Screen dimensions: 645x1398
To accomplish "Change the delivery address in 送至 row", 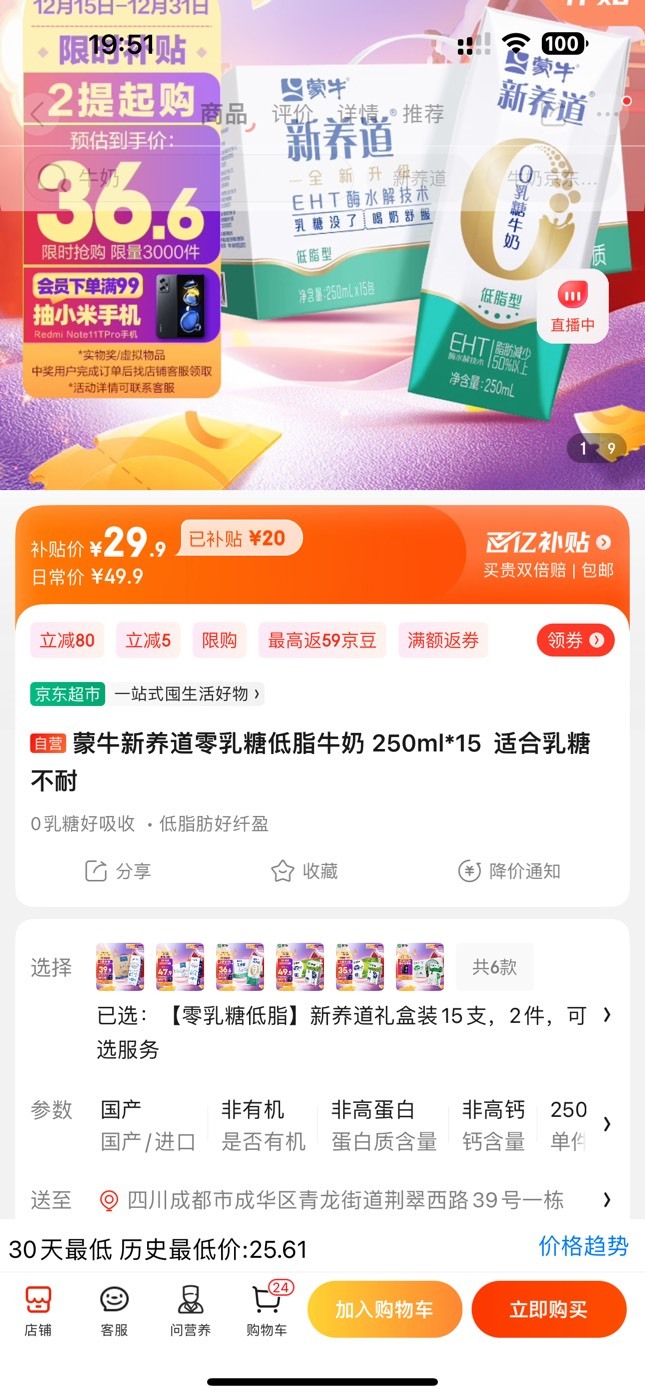I will coord(322,1200).
